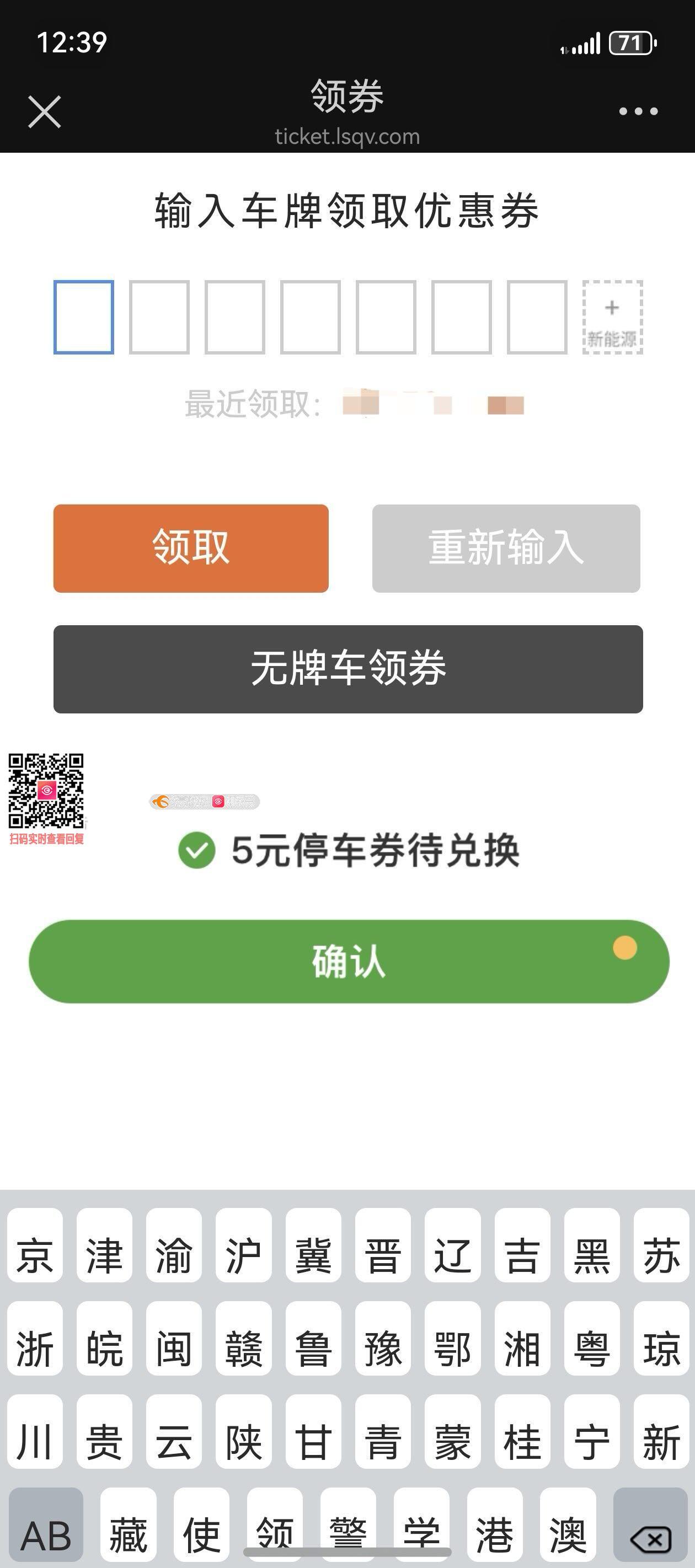Close the coupon web page

point(45,112)
